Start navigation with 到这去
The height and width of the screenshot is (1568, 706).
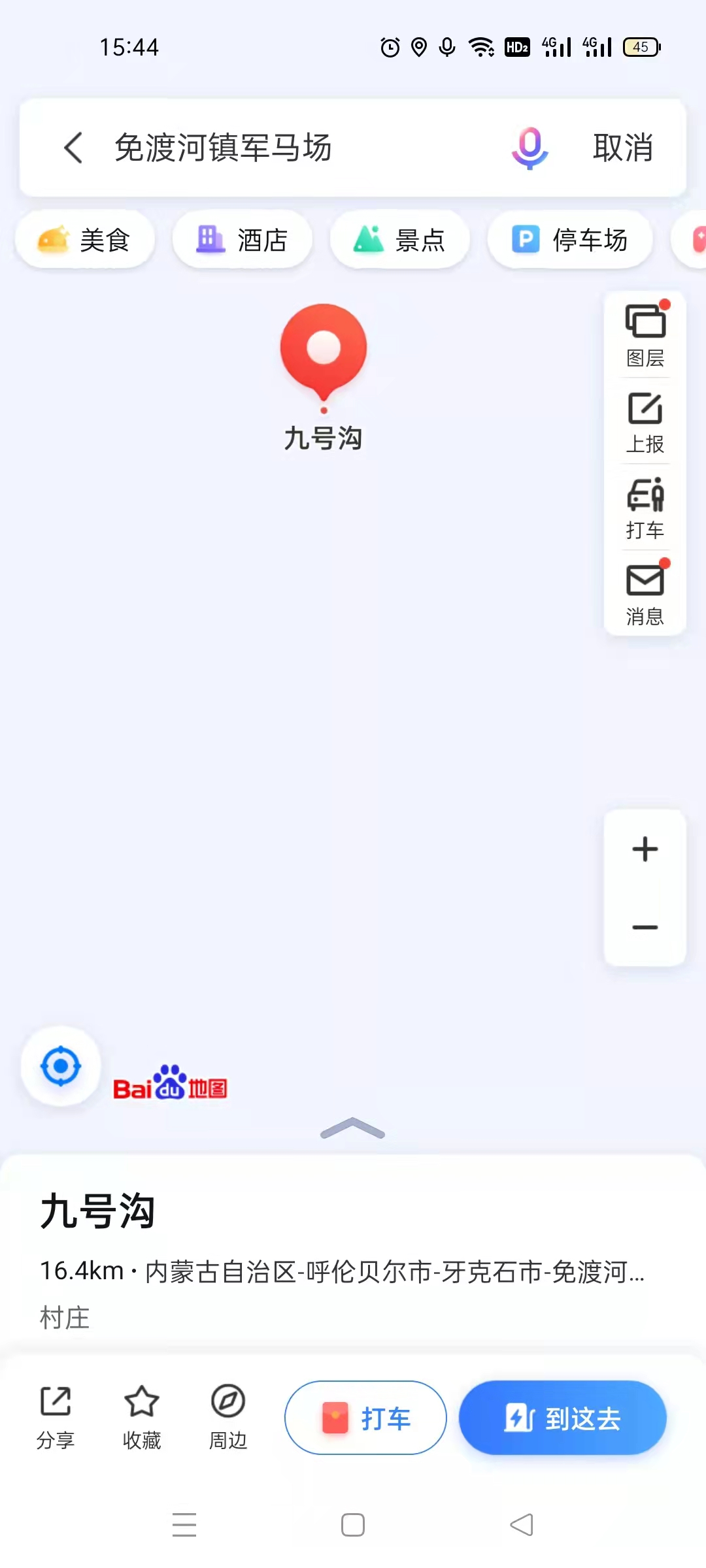tap(563, 1418)
